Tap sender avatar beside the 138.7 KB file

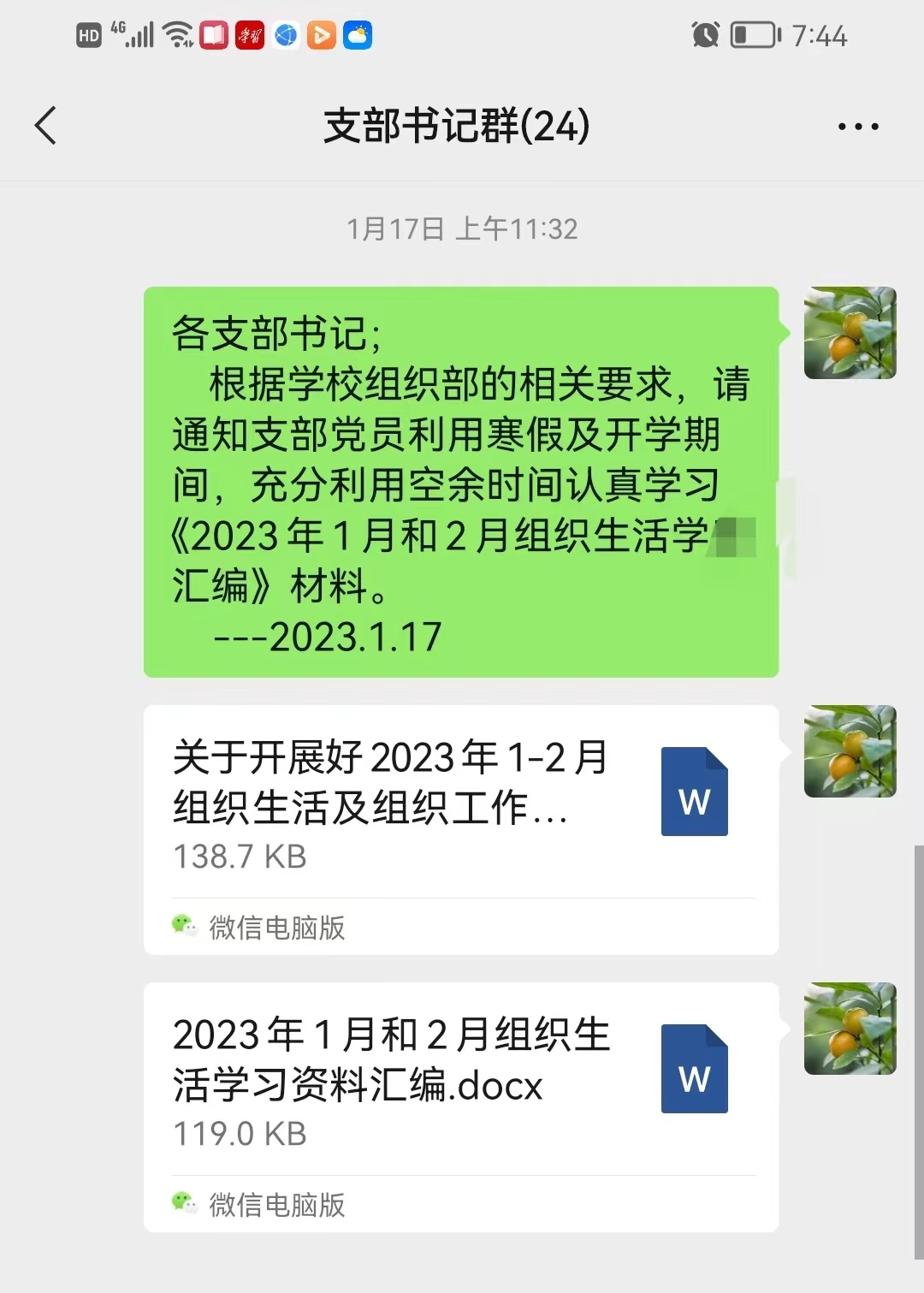[850, 751]
